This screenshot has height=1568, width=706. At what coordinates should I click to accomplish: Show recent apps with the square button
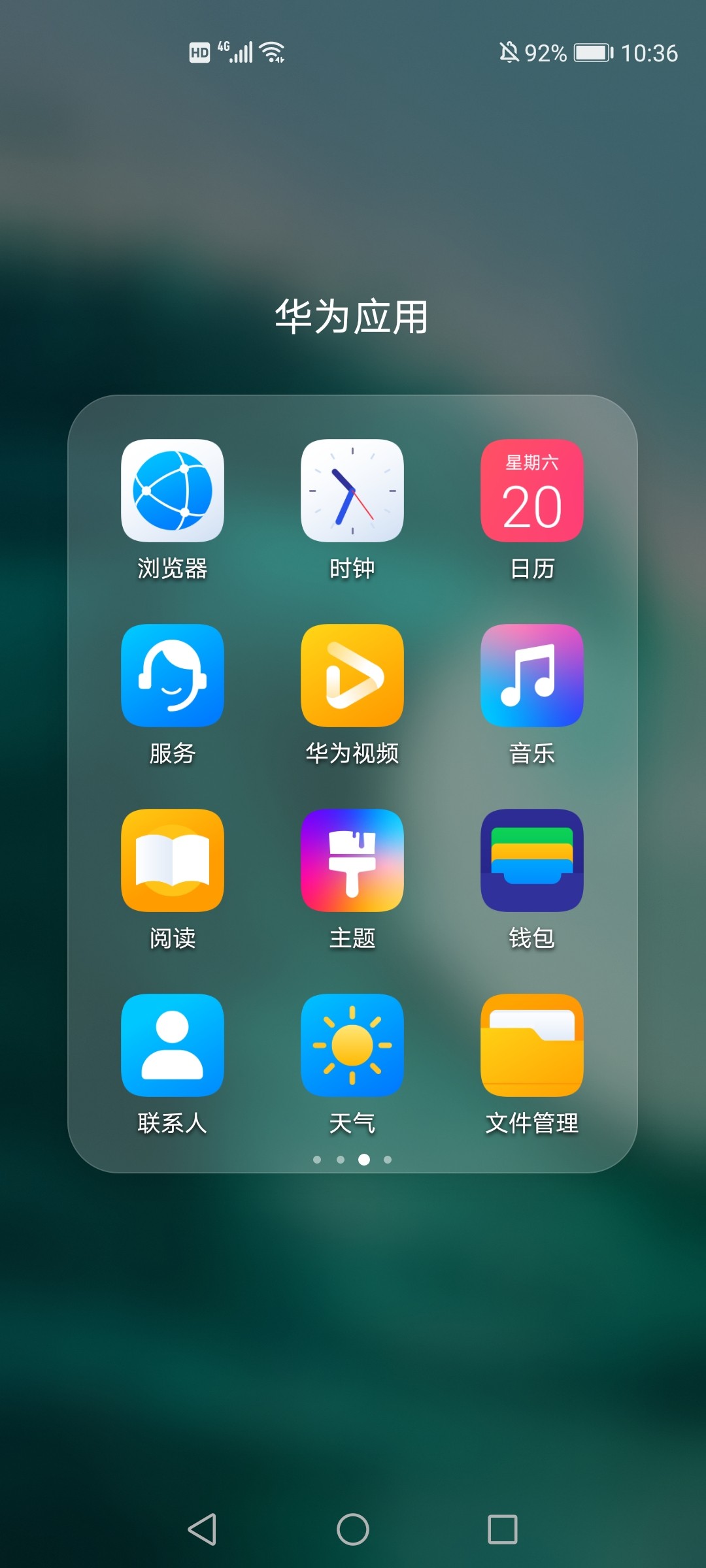[503, 1529]
